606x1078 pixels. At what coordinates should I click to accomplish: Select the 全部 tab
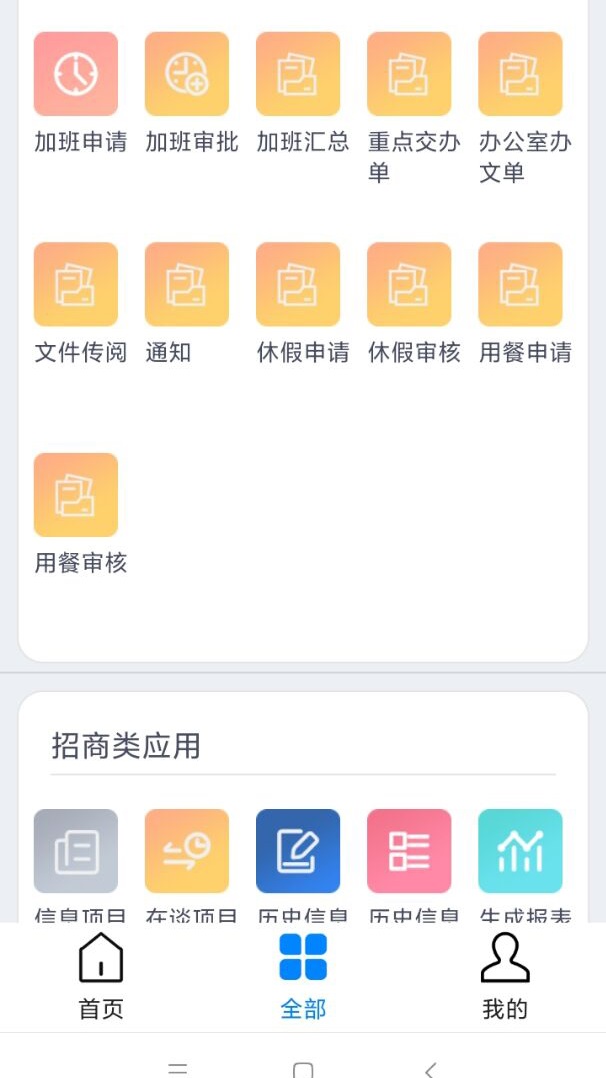coord(303,976)
